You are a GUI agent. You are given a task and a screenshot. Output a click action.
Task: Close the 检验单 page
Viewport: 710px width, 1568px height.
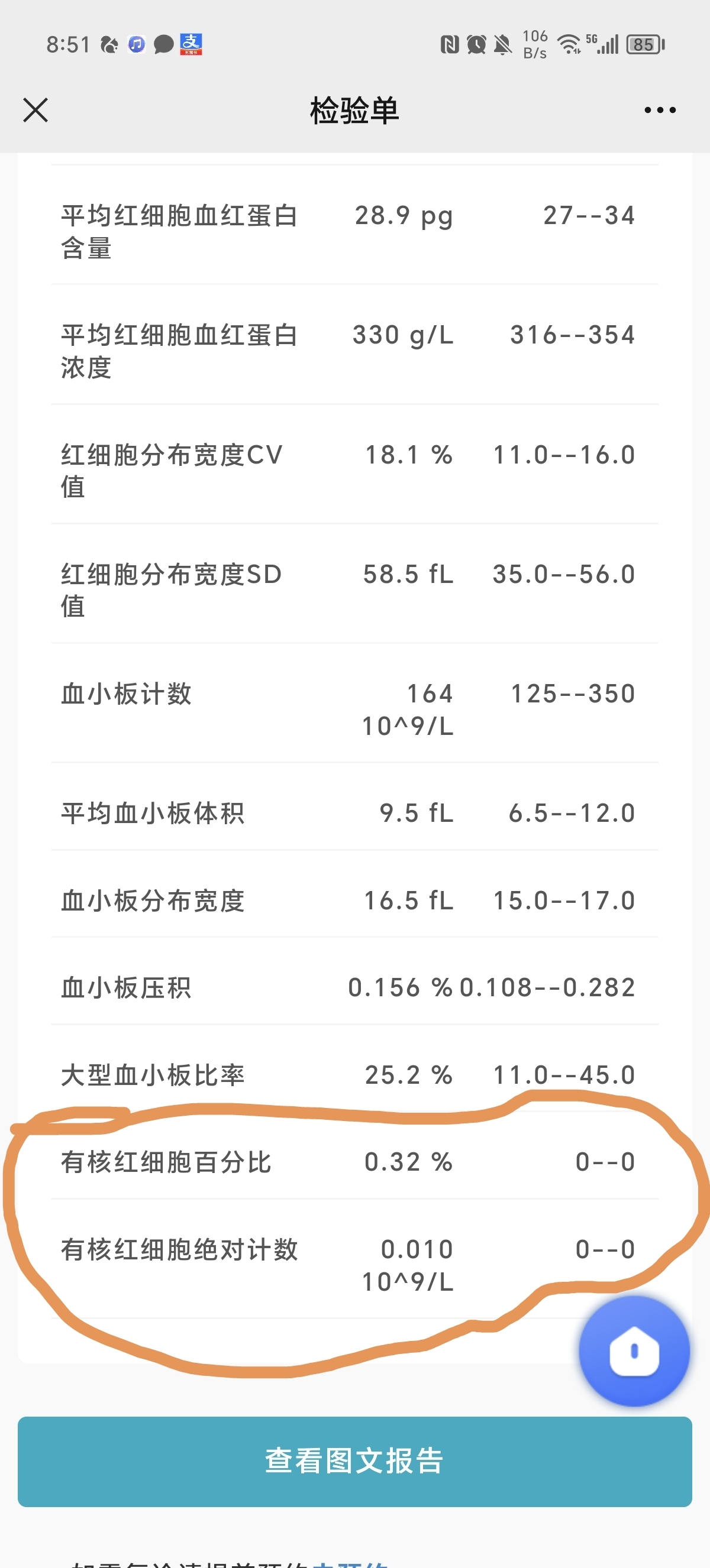(35, 110)
